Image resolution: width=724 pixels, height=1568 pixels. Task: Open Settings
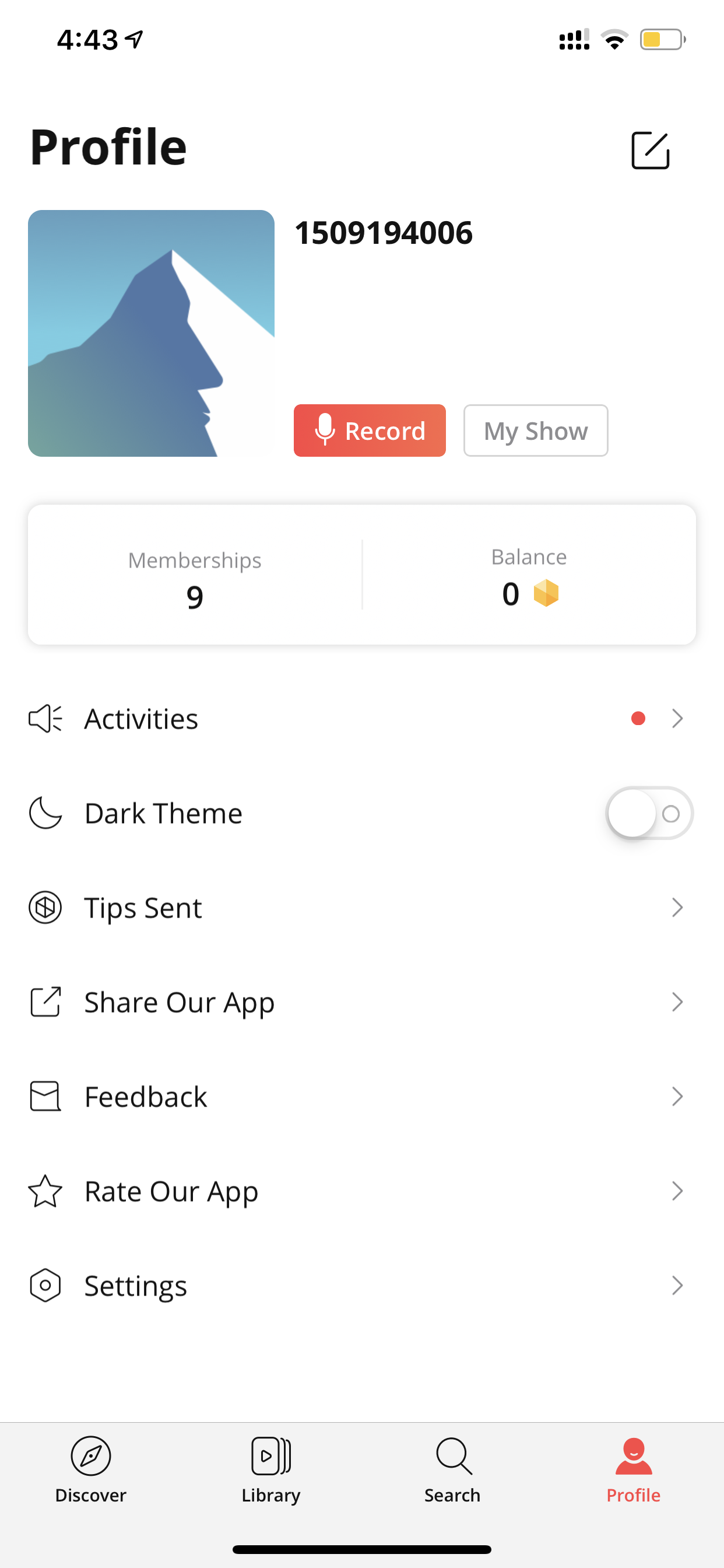click(362, 1285)
